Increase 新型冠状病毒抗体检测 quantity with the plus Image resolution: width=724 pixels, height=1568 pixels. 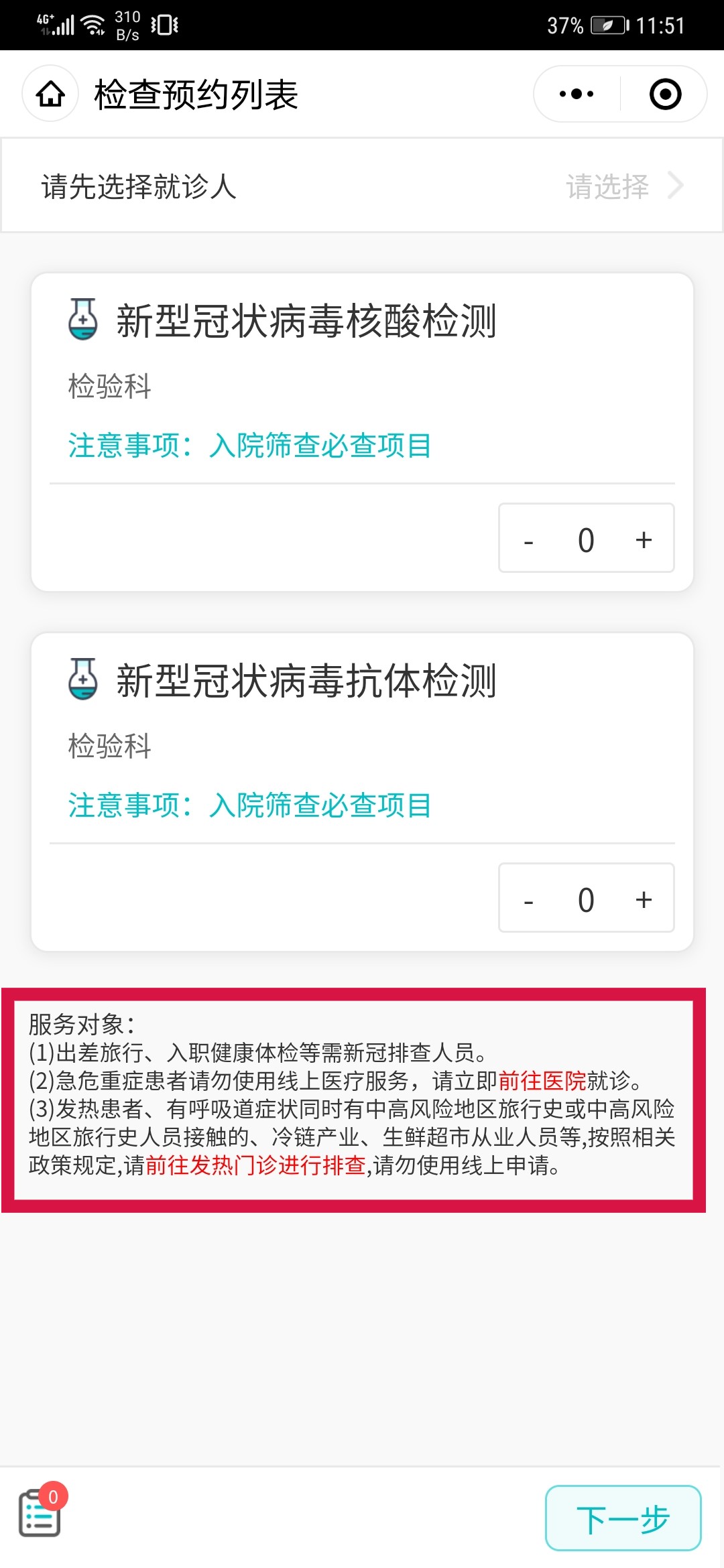644,899
